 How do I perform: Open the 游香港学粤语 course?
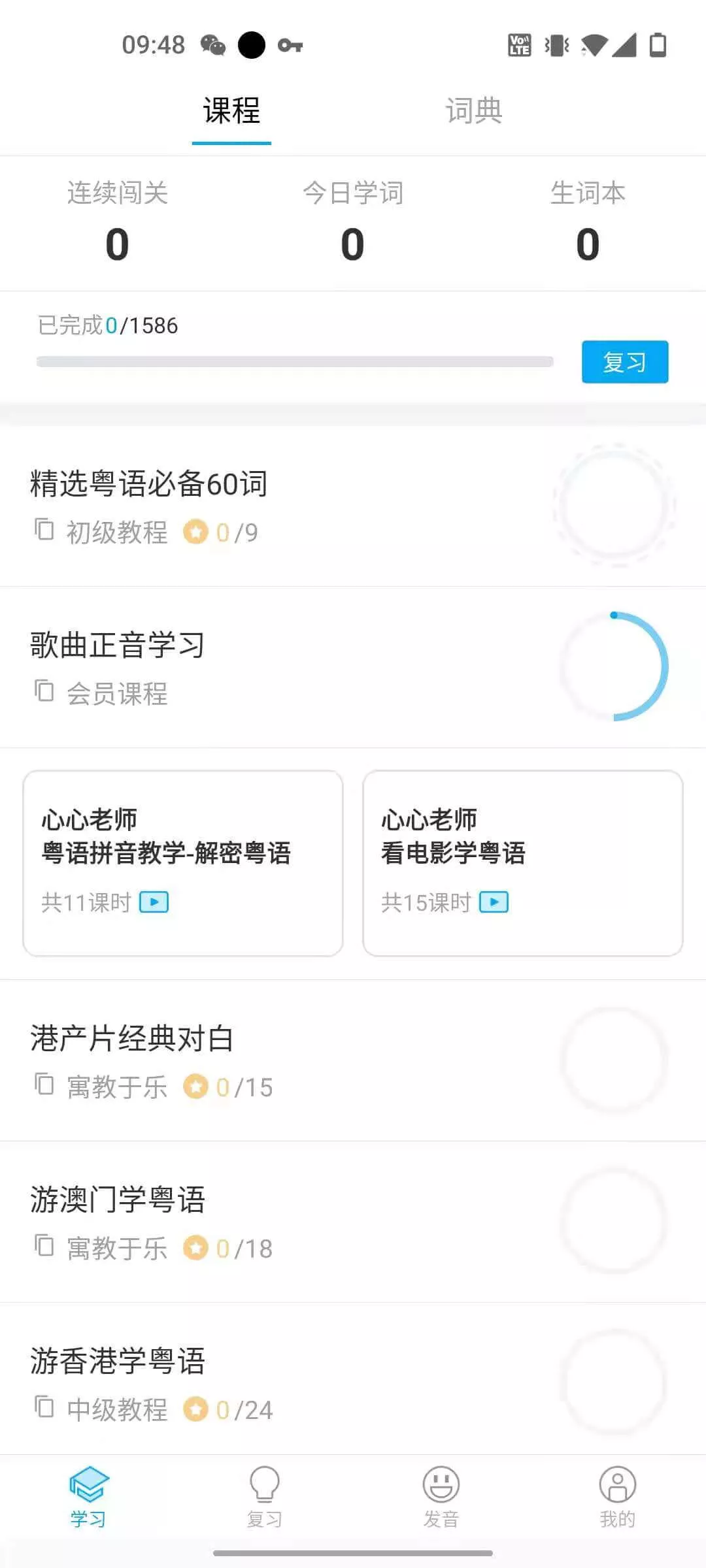[353, 1379]
